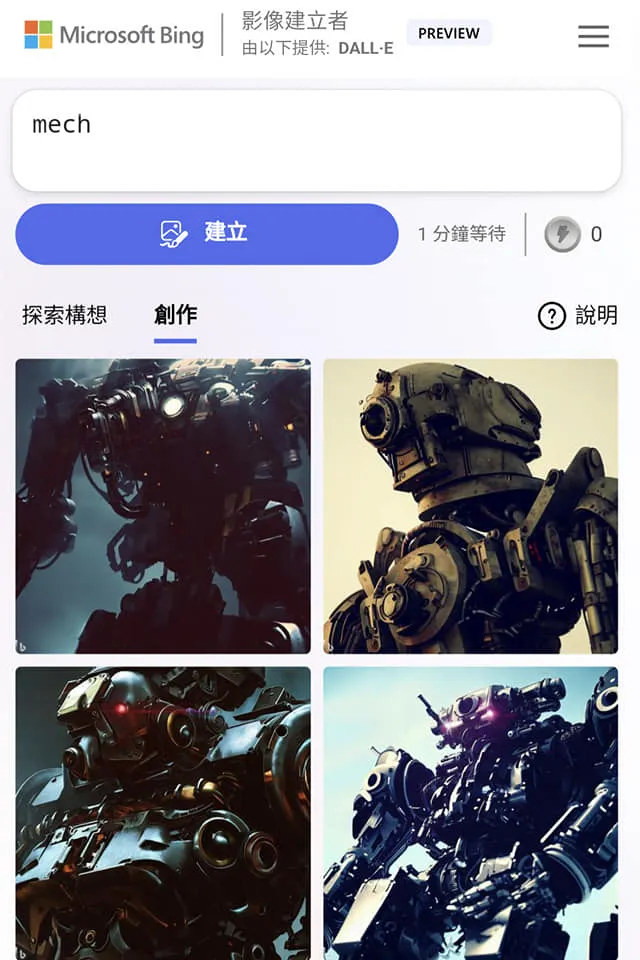The height and width of the screenshot is (960, 640).
Task: Open the dark blue mech image
Action: click(163, 506)
